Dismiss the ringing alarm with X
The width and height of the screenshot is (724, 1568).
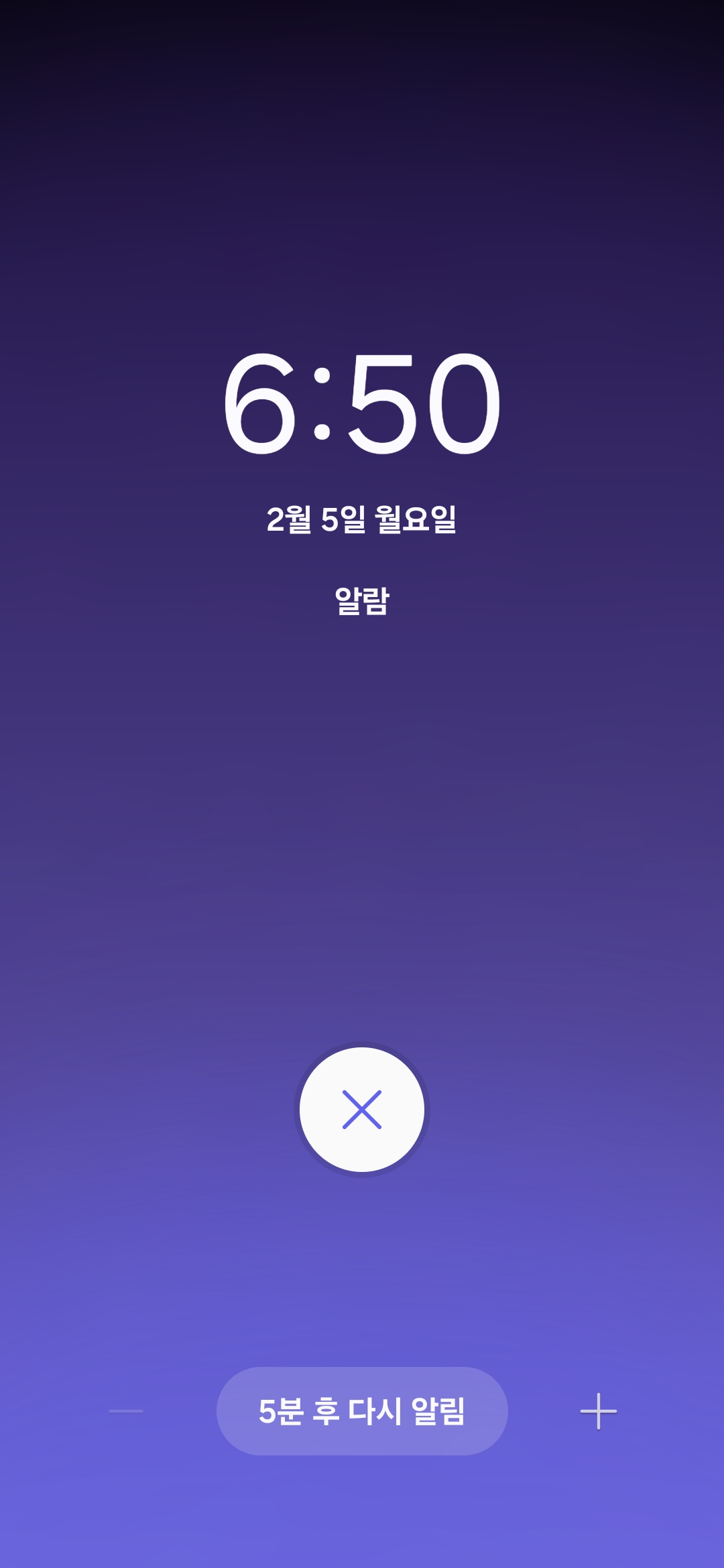click(x=362, y=1109)
